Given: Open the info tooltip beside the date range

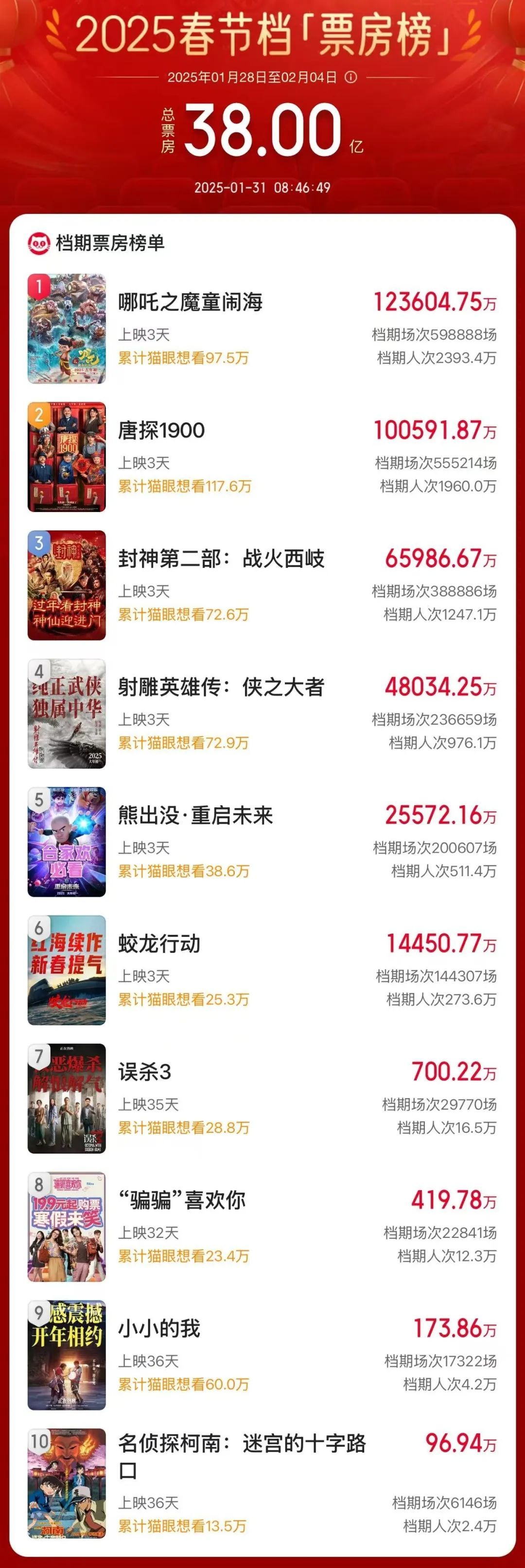Looking at the screenshot, I should [x=351, y=77].
